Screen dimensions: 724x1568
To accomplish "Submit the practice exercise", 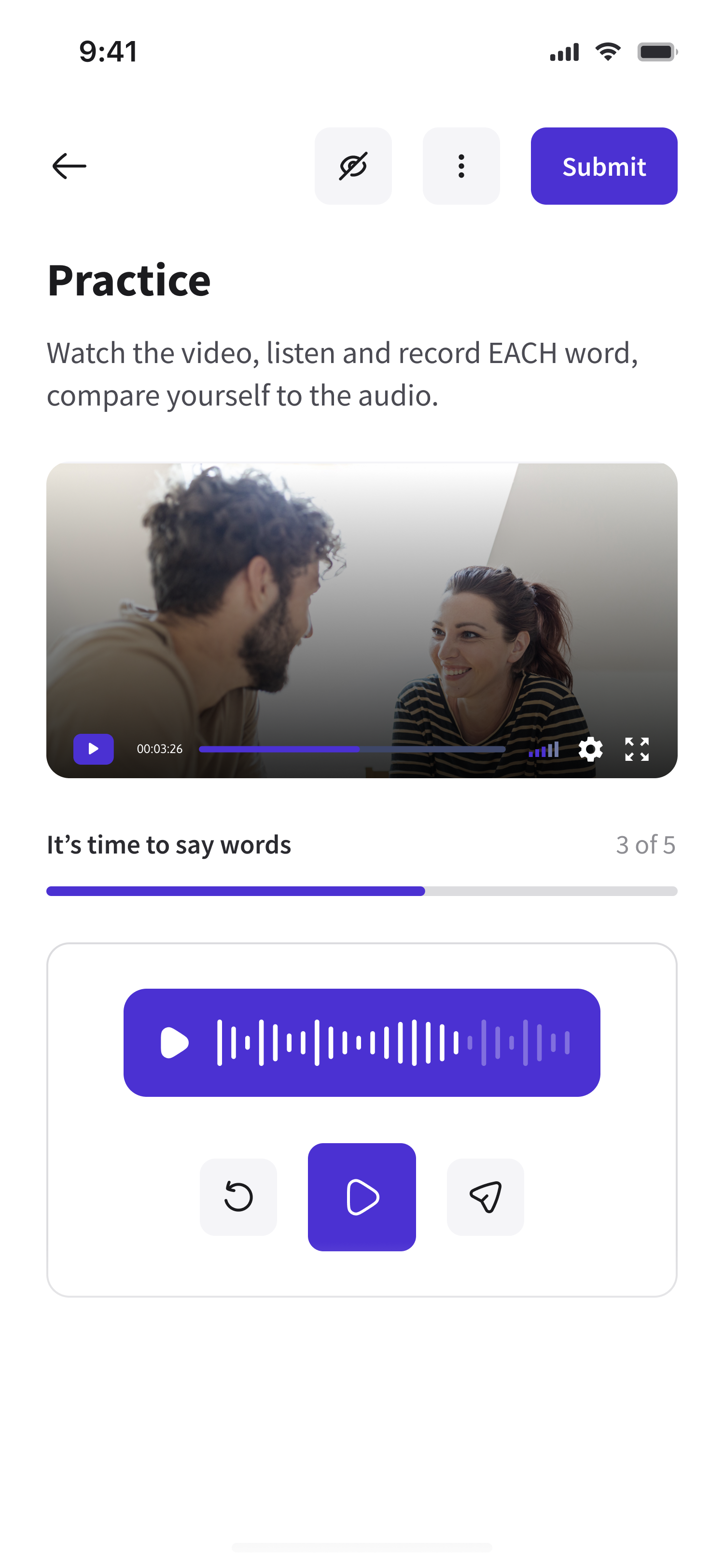I will [x=603, y=166].
